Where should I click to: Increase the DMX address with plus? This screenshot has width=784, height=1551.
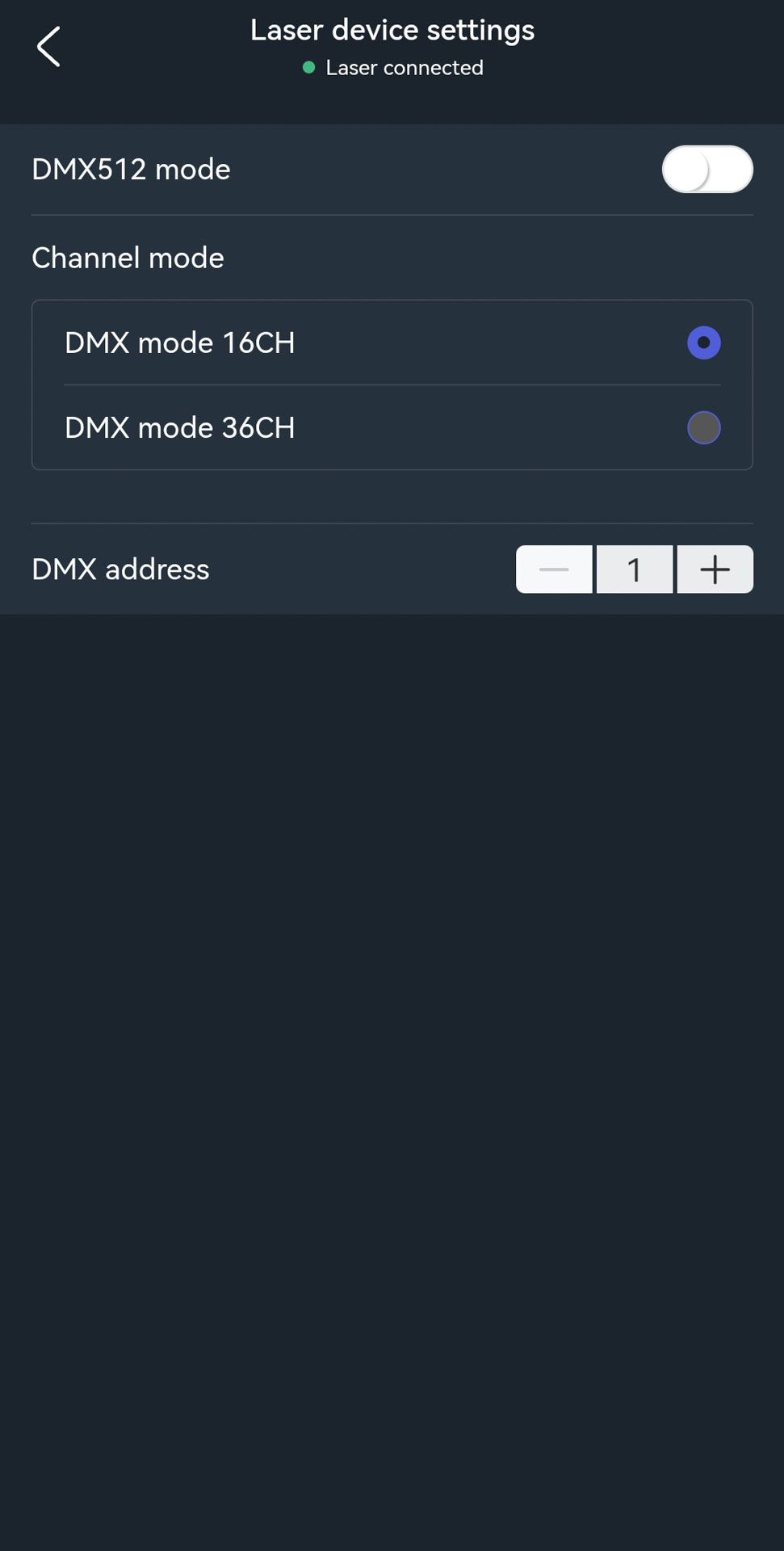(x=715, y=570)
